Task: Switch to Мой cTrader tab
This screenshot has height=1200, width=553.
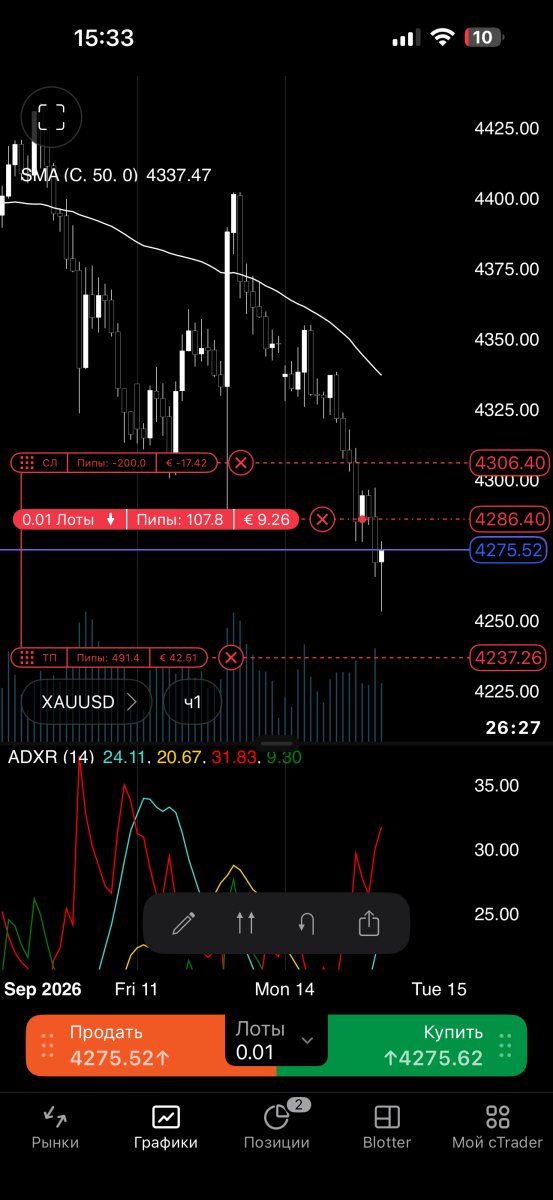Action: 497,1127
